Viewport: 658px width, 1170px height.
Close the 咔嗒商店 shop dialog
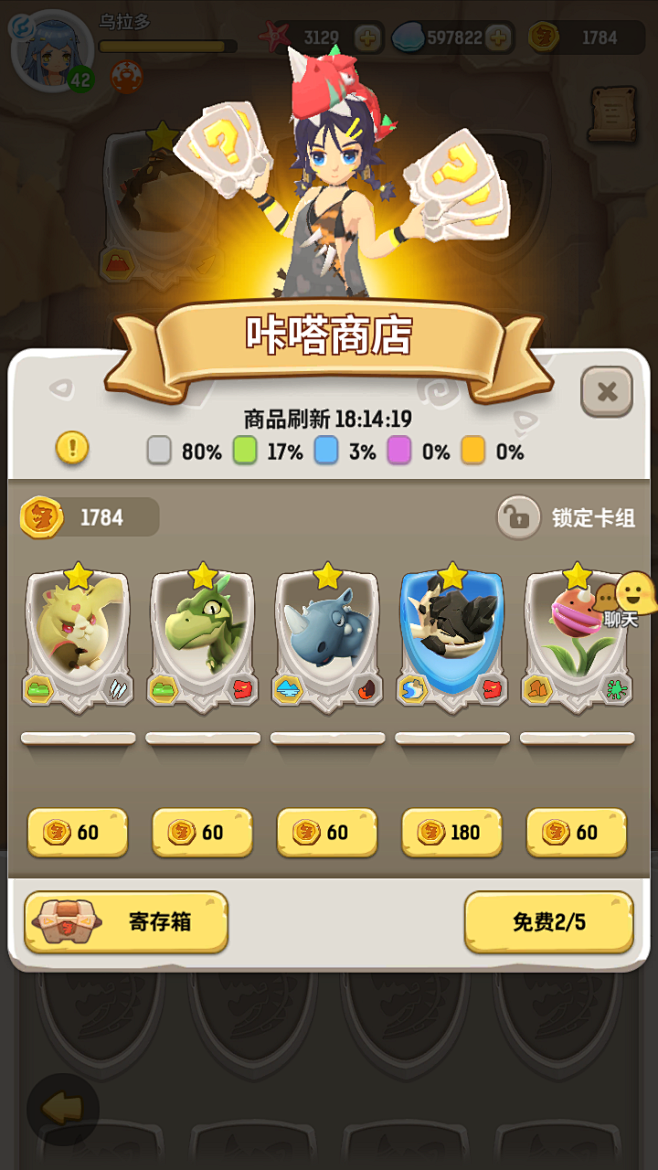coord(607,392)
